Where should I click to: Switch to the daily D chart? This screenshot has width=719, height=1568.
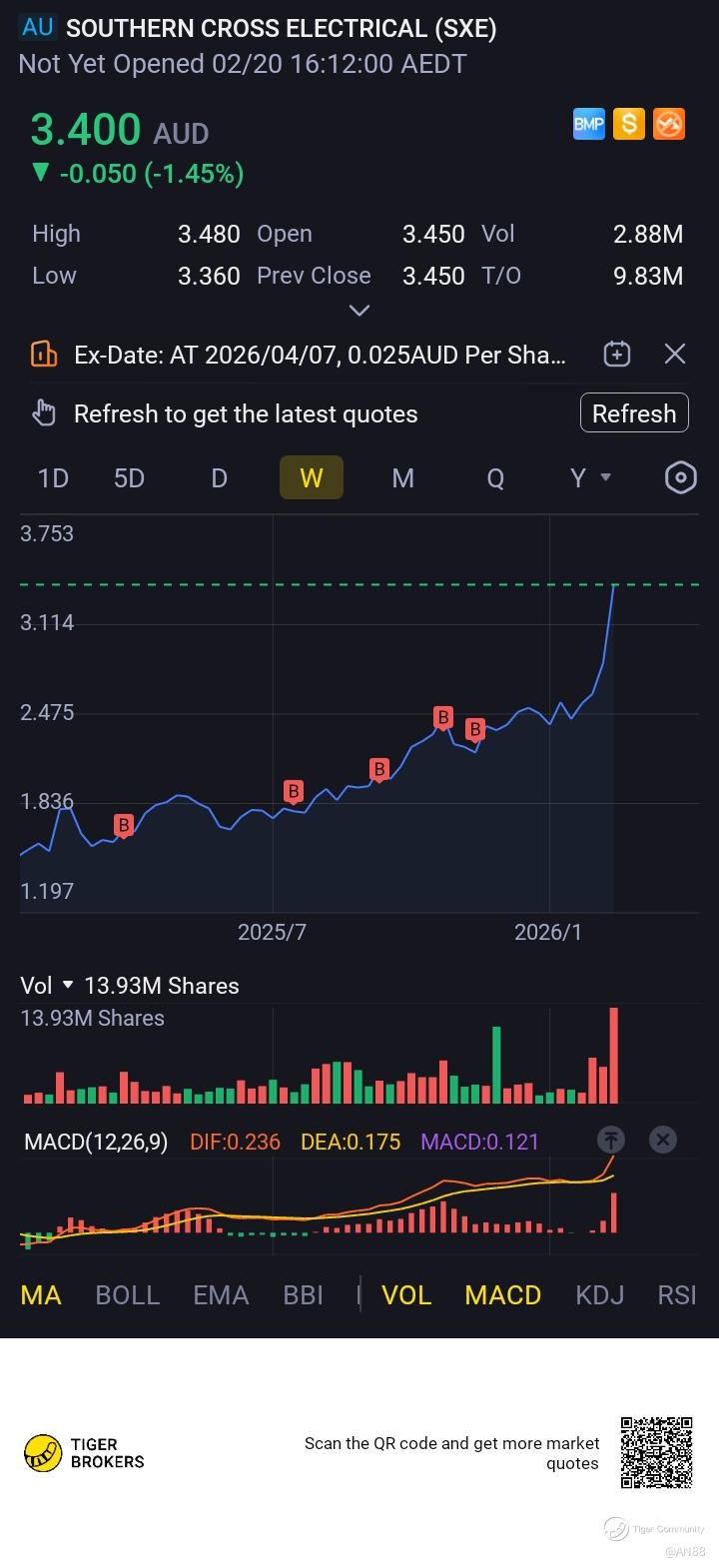[x=219, y=478]
